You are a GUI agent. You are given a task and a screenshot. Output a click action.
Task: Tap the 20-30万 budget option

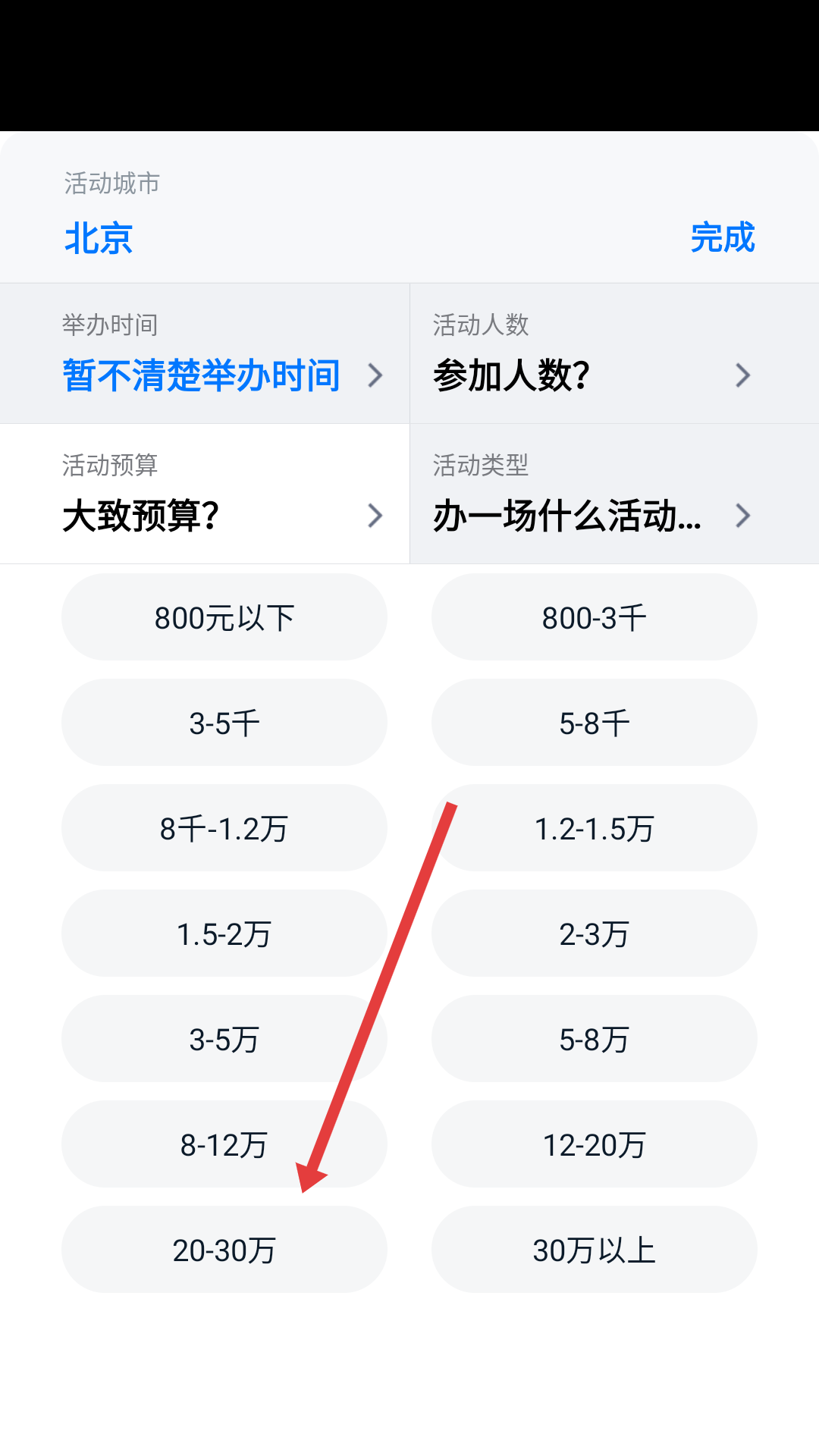(x=224, y=1250)
